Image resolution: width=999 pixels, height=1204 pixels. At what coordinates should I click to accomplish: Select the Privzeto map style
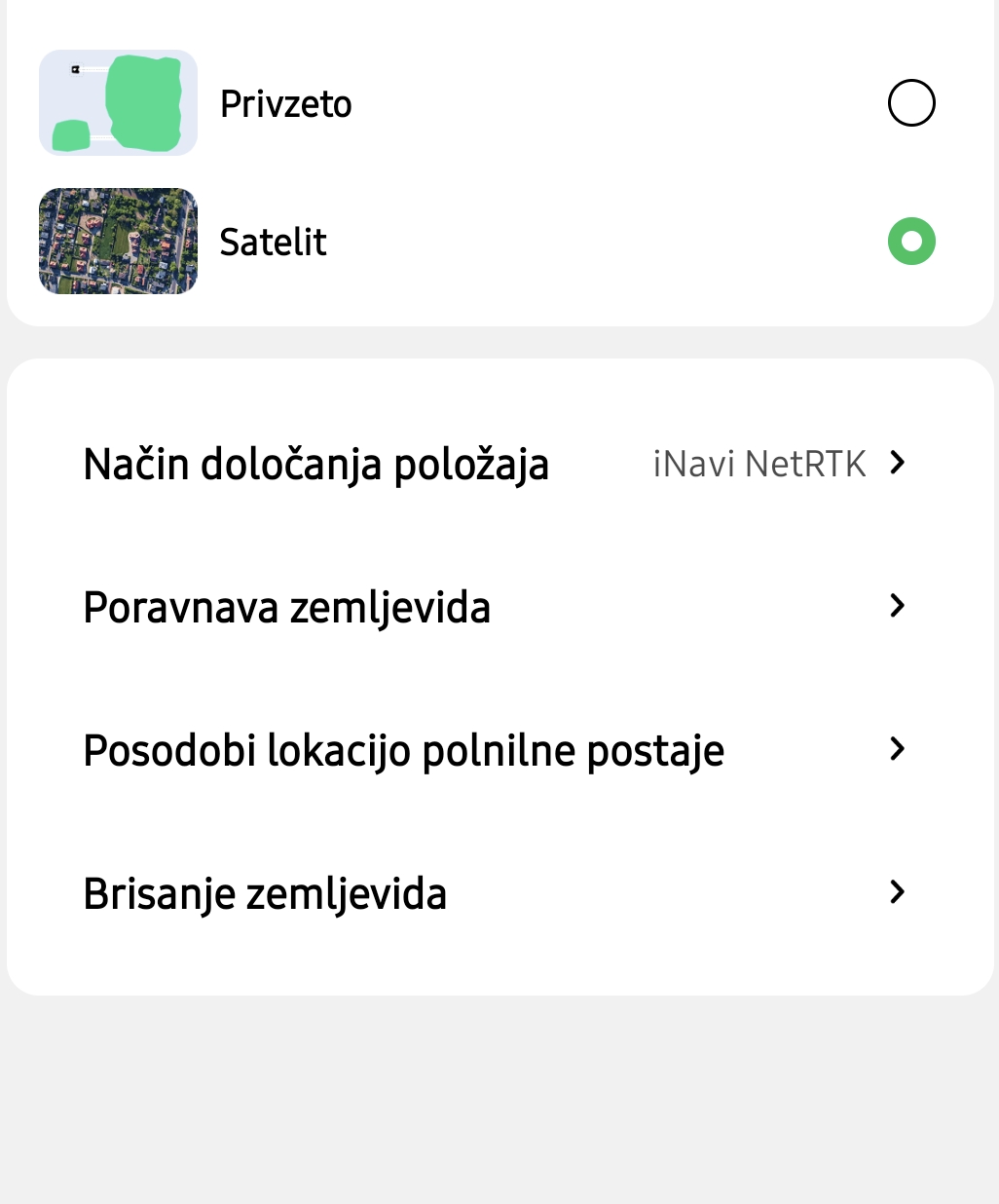(911, 103)
